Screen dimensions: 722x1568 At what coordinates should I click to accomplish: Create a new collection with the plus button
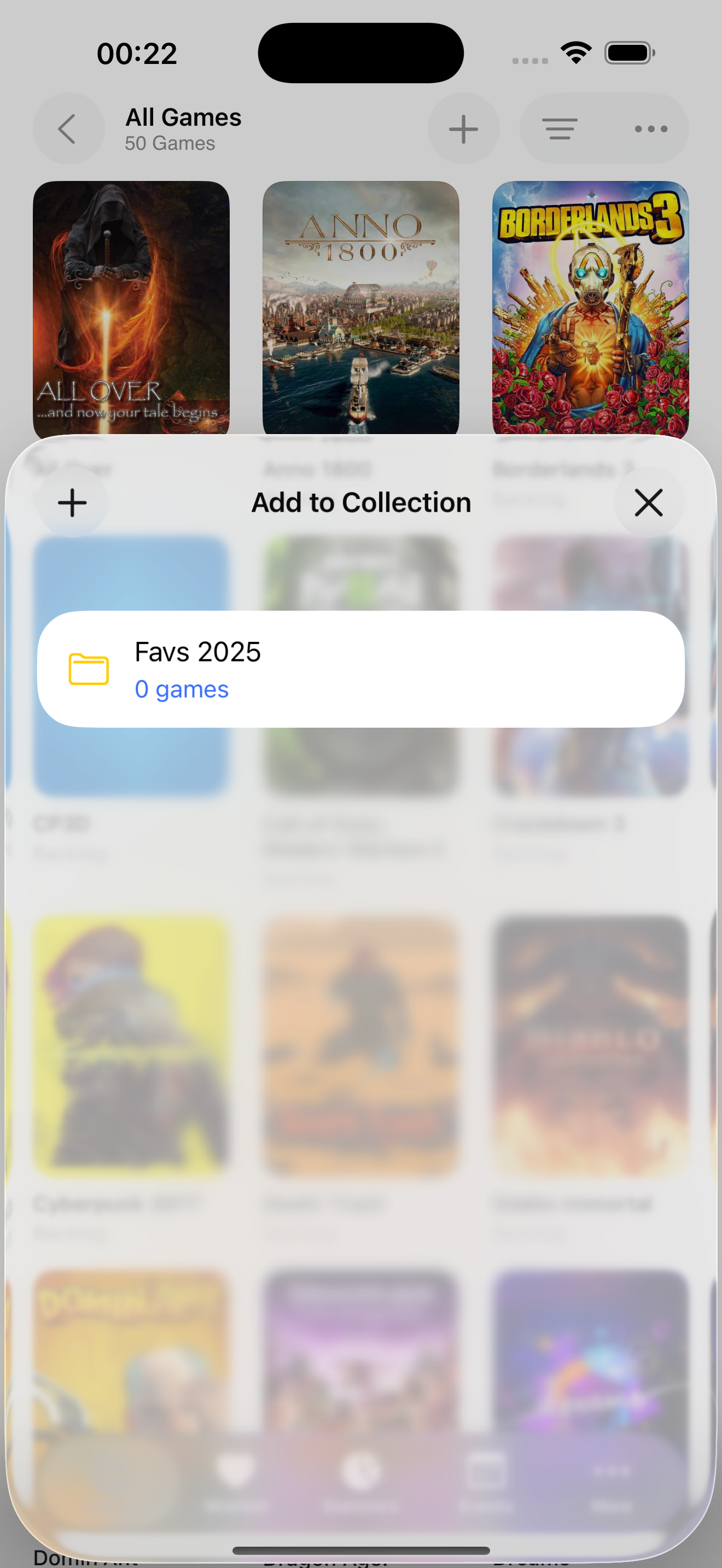[72, 503]
